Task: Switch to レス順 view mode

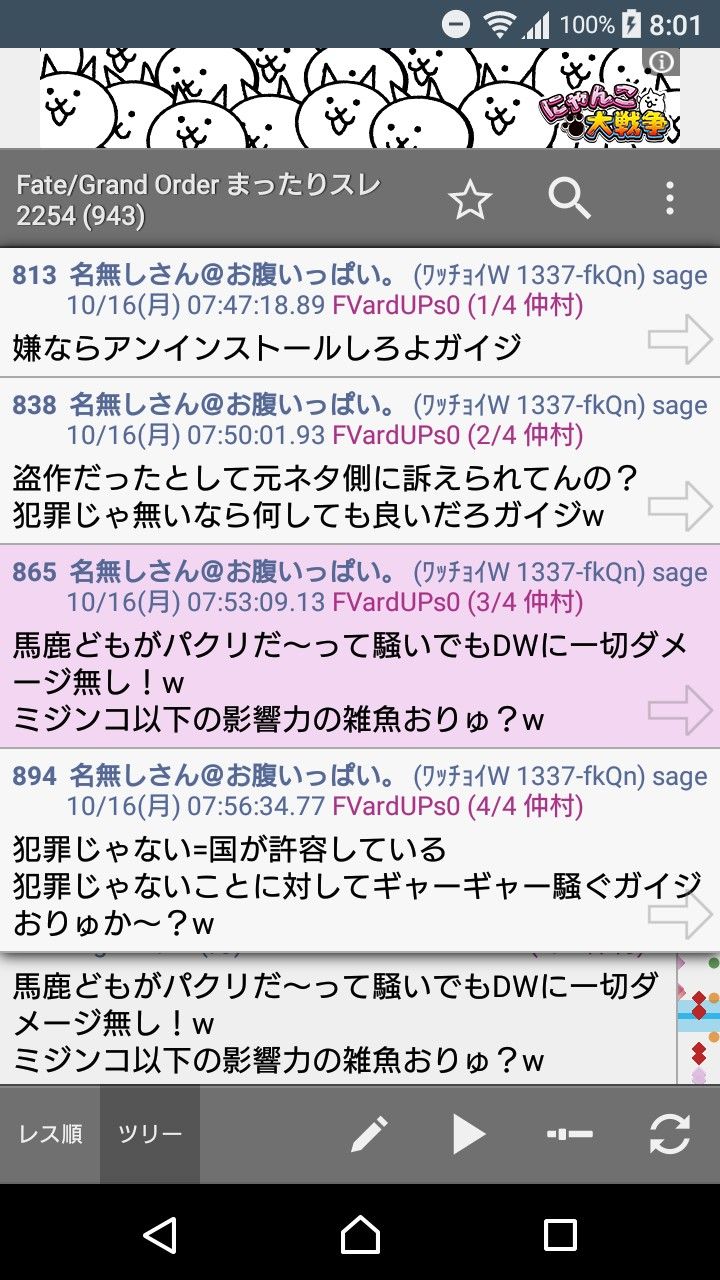Action: pos(49,1134)
